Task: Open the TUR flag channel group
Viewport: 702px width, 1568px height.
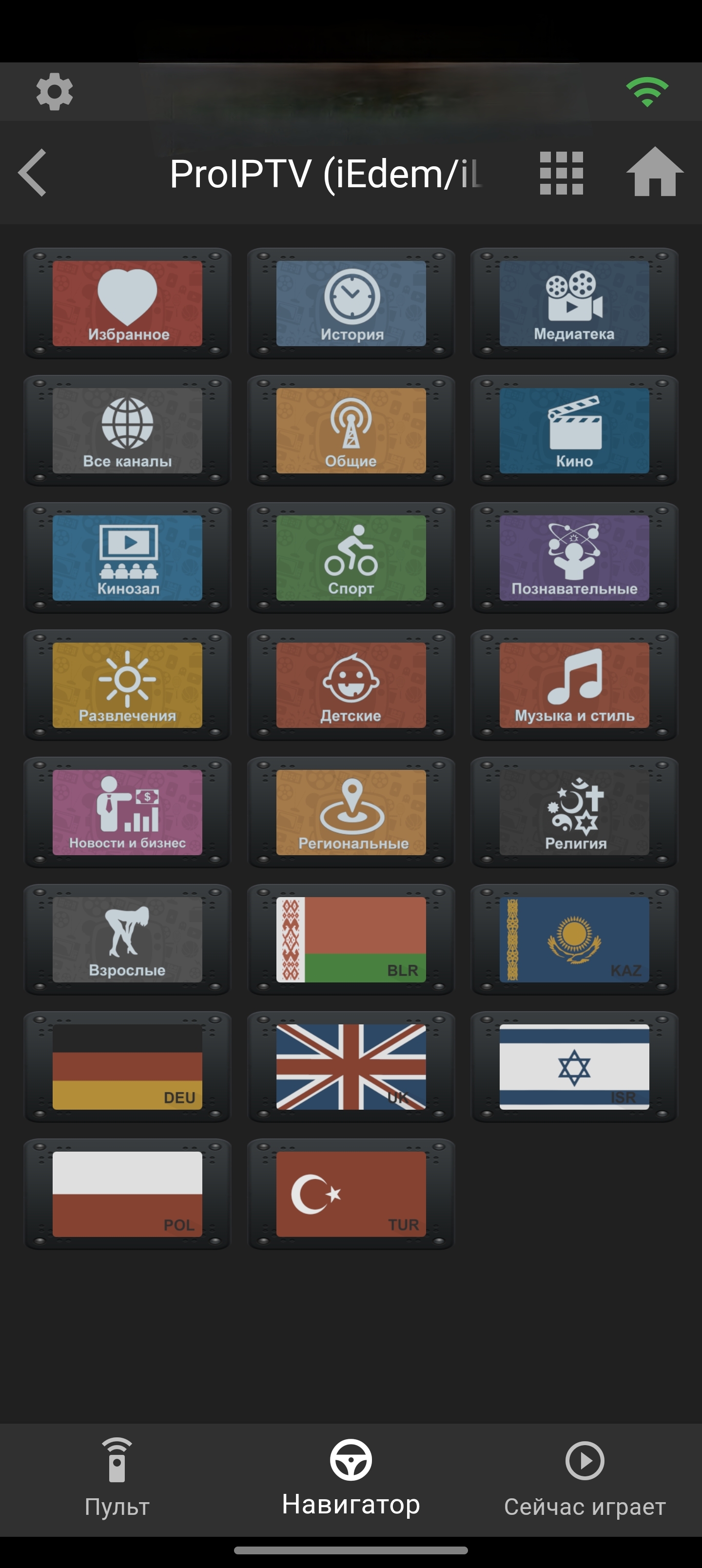Action: pos(351,1194)
